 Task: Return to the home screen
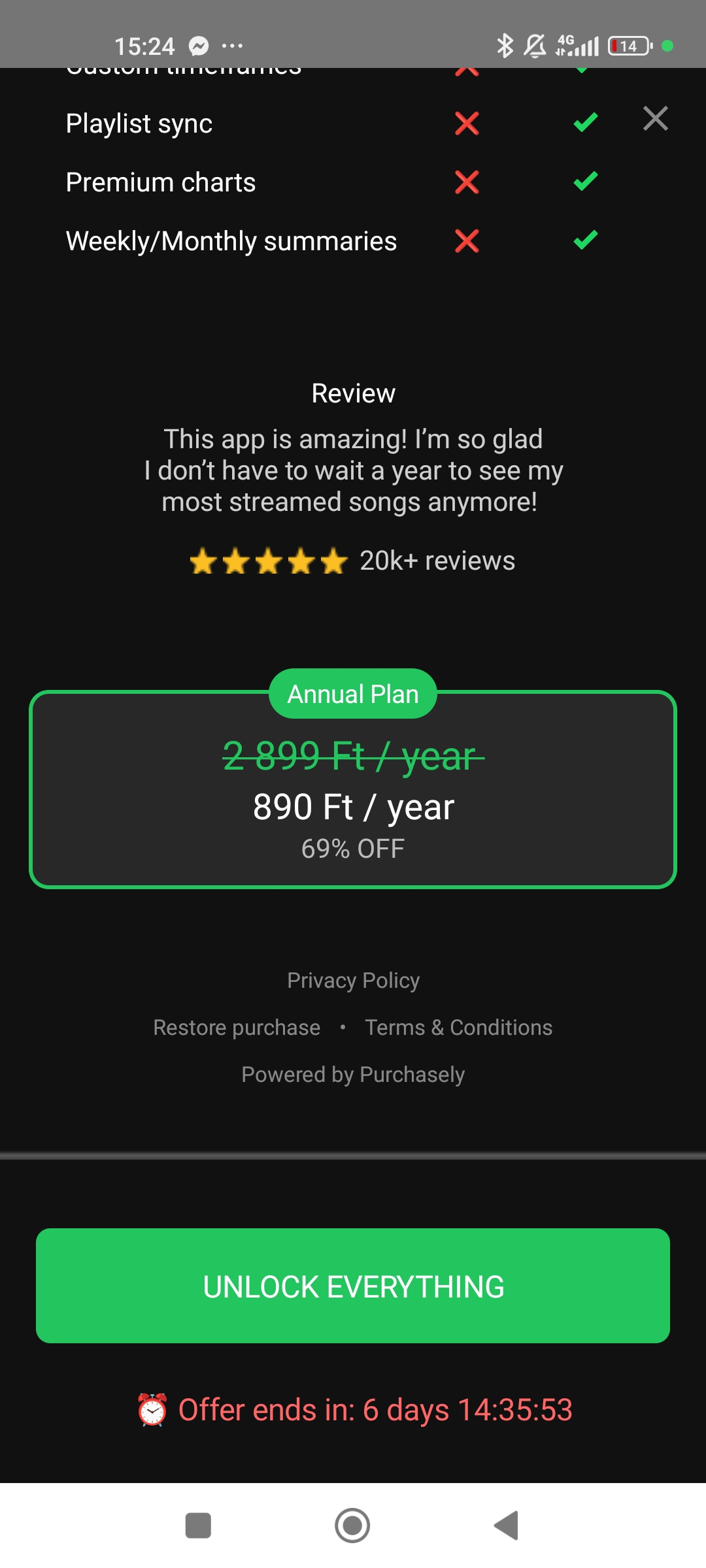[352, 1526]
